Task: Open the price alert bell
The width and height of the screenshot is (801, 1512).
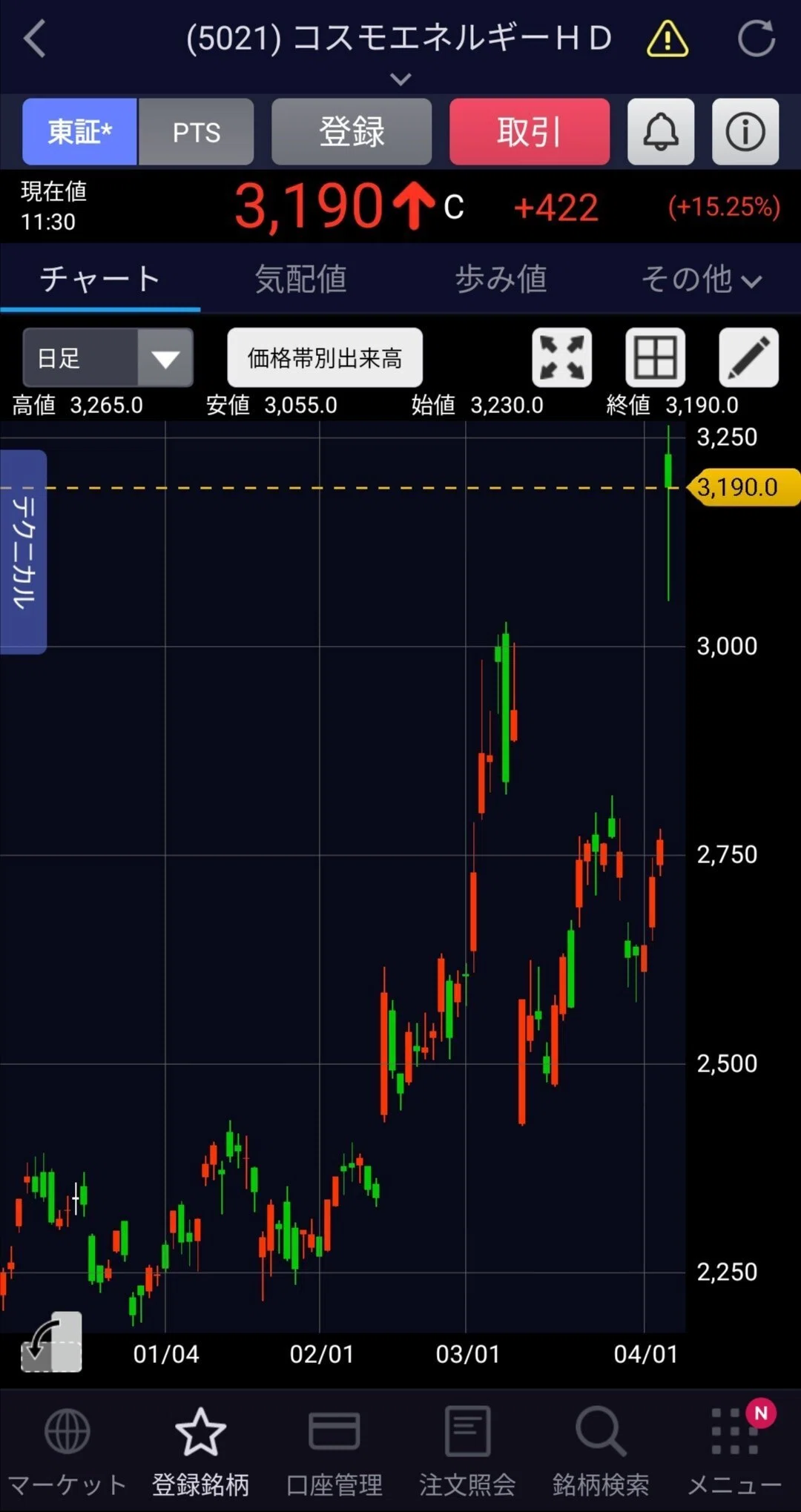Action: pyautogui.click(x=661, y=132)
